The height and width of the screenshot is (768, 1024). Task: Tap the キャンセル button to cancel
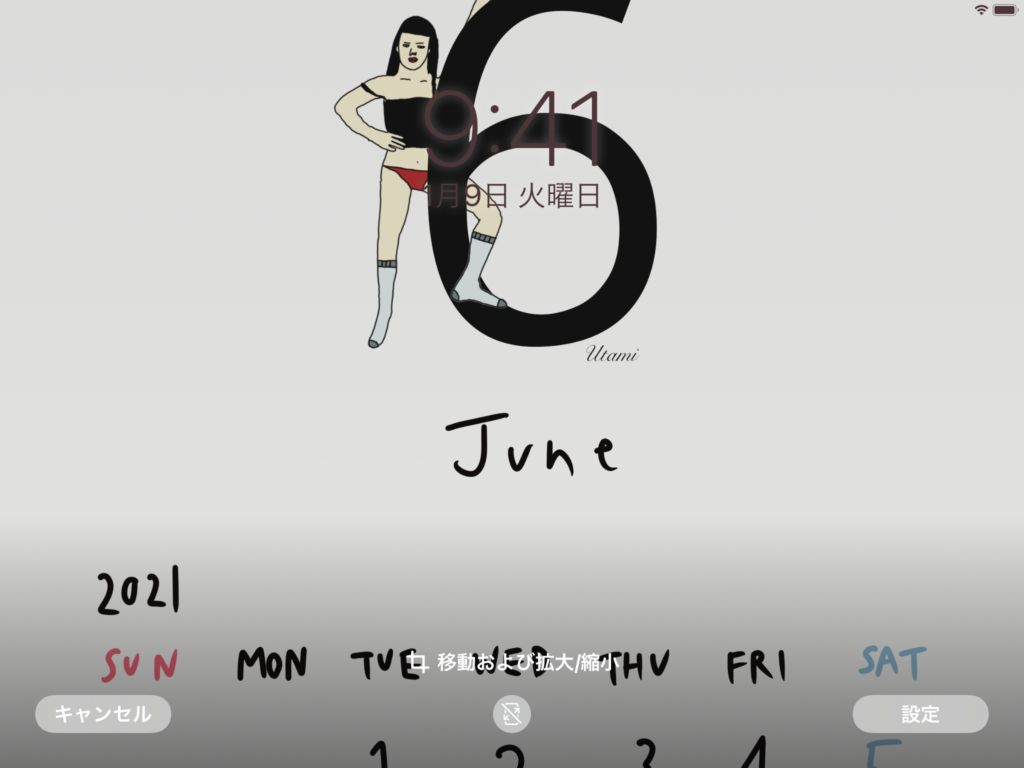point(103,714)
